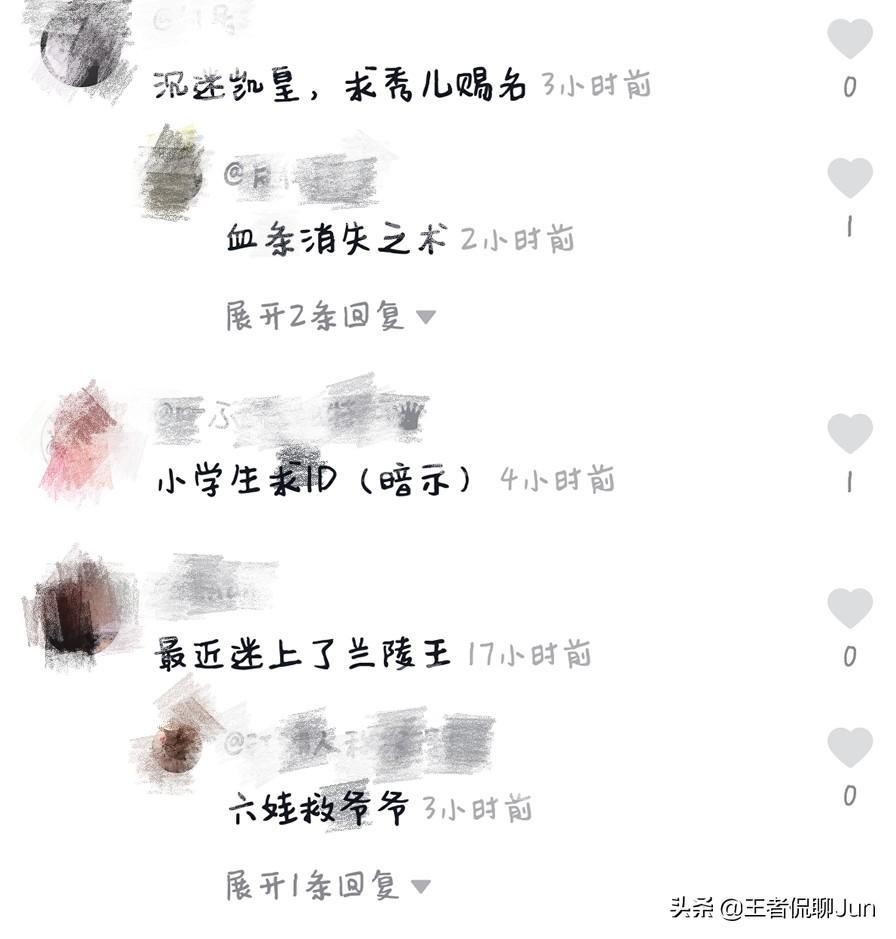Like the reply 血条消失之术
Screen dimensions: 896x939
pos(850,178)
